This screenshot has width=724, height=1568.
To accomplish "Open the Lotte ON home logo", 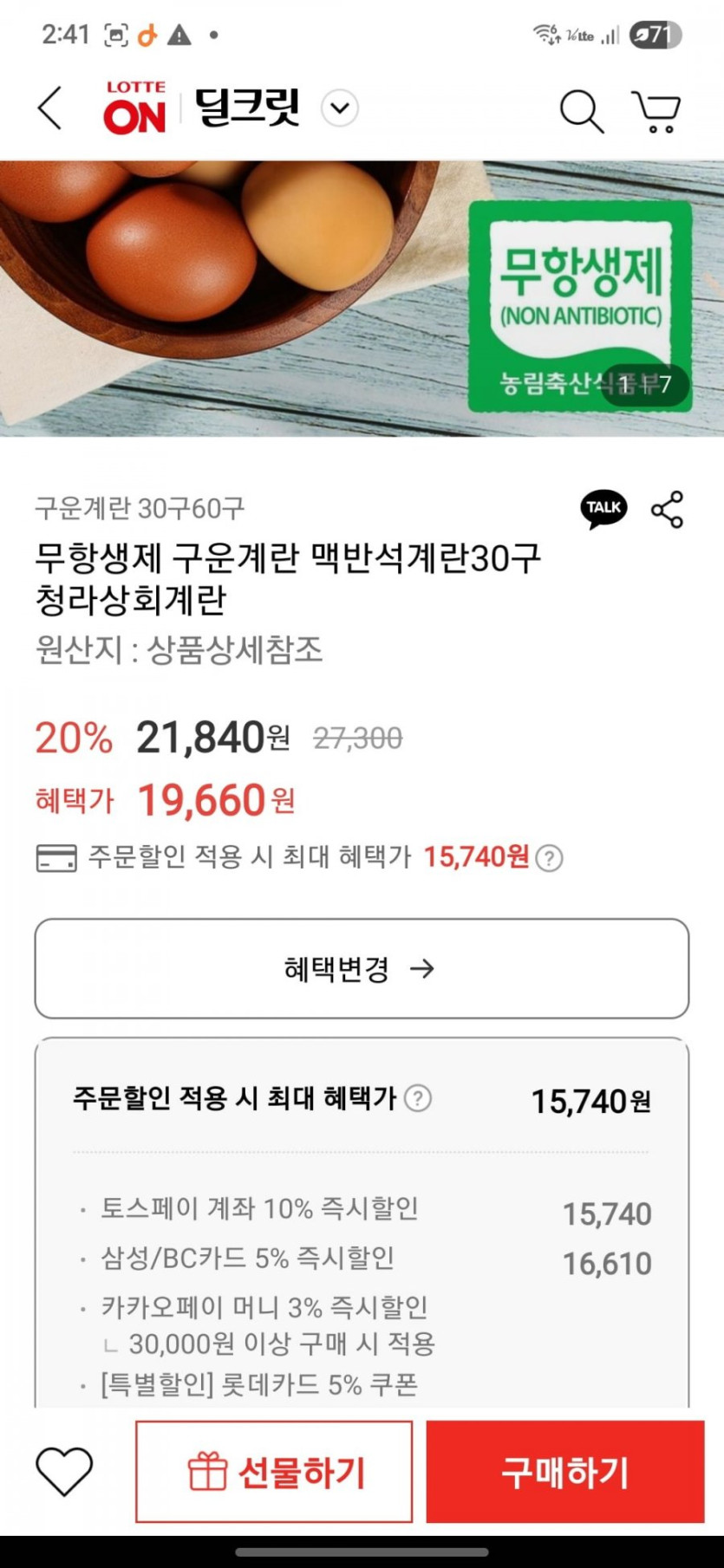I will [x=134, y=108].
